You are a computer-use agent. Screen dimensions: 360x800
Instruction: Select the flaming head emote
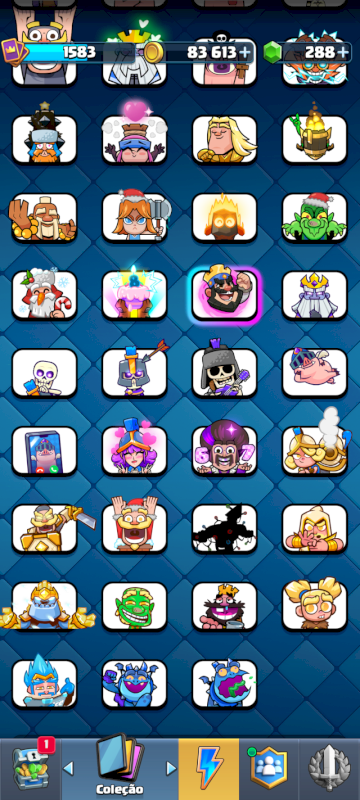(x=224, y=217)
